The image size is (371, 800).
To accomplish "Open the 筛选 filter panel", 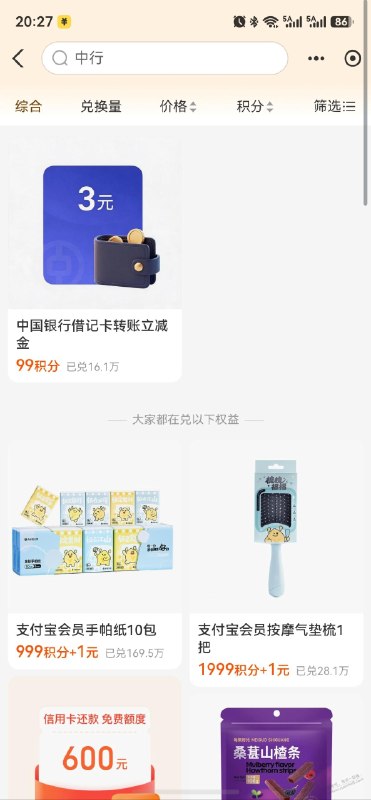I will [x=335, y=106].
